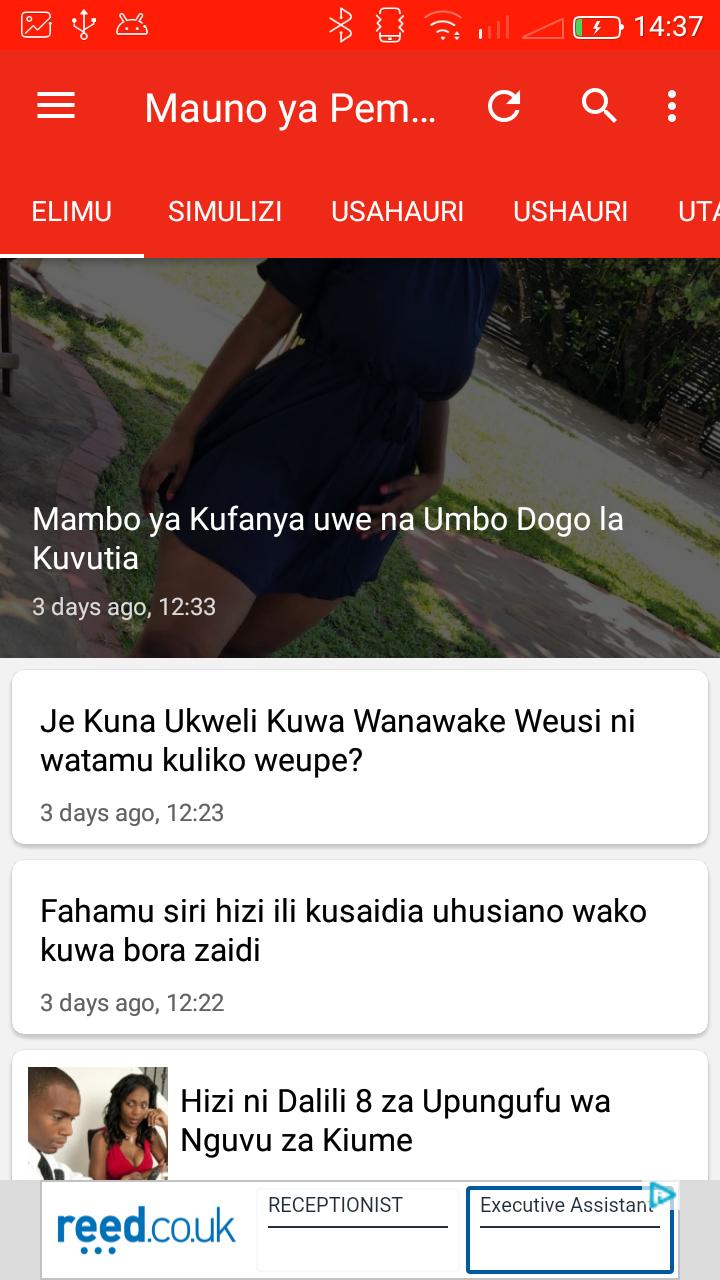The width and height of the screenshot is (720, 1280).
Task: Open the navigation drawer menu
Action: pyautogui.click(x=55, y=106)
